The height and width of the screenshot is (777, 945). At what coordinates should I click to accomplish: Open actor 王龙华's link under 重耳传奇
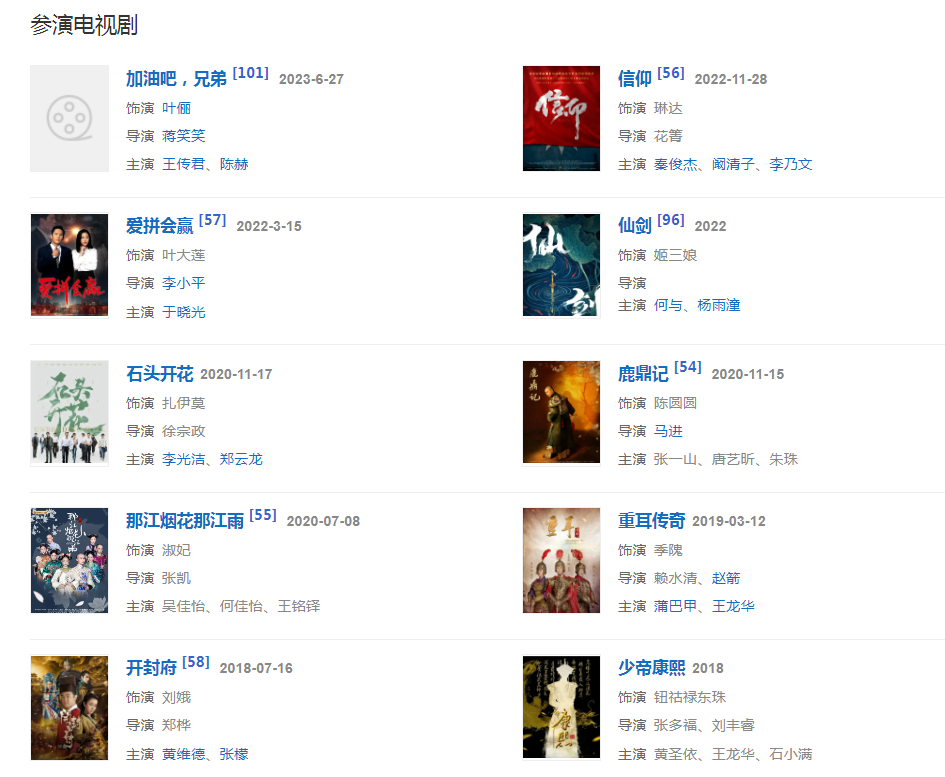pyautogui.click(x=733, y=606)
